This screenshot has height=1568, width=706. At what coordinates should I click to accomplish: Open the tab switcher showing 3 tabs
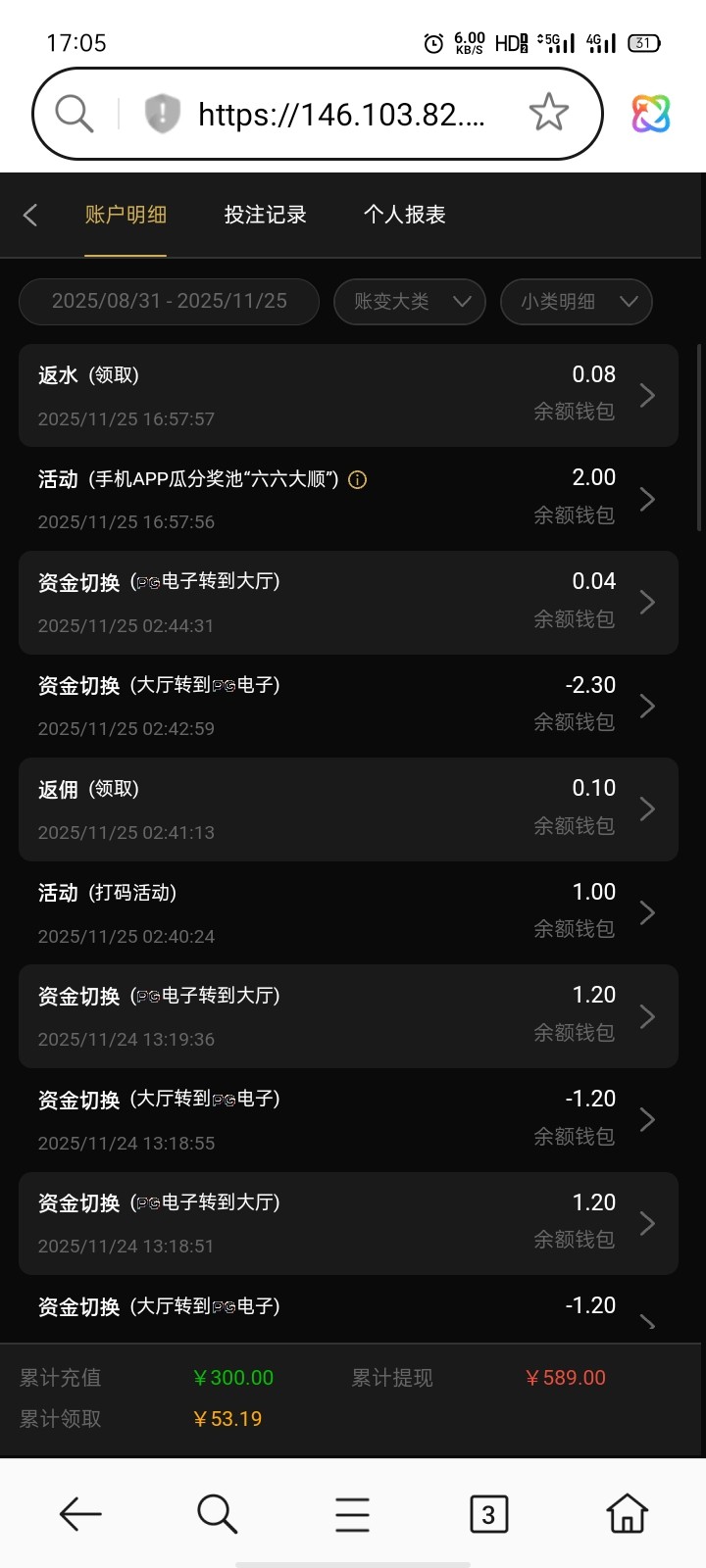488,1513
